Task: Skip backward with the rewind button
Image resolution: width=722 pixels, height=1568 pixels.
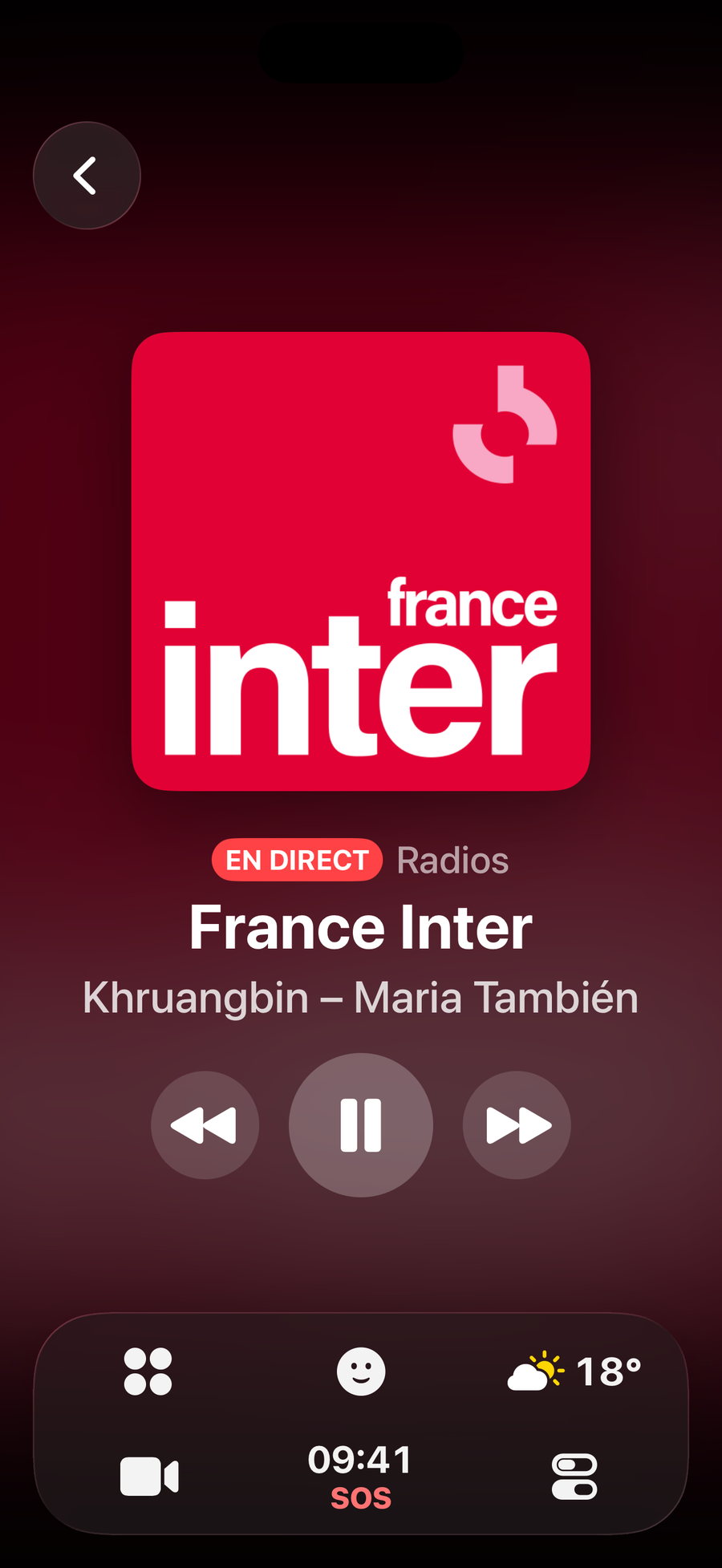Action: (x=205, y=1125)
